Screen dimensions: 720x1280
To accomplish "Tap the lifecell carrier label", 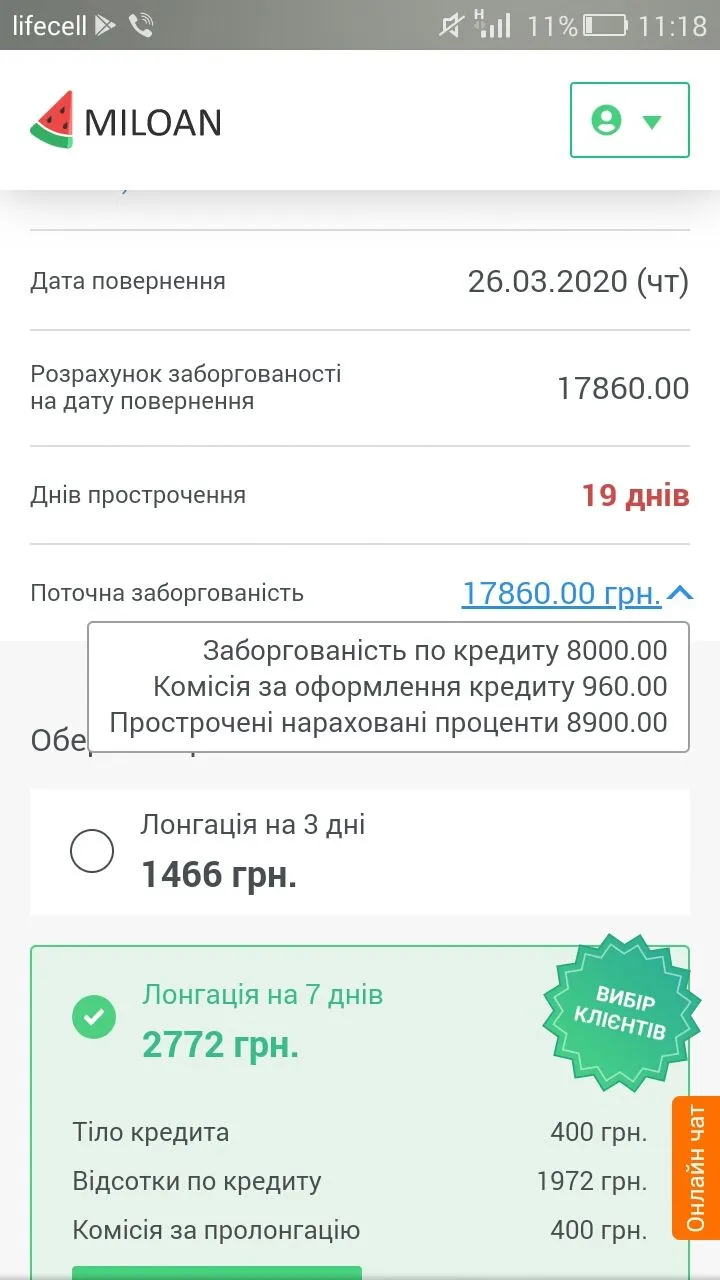I will [50, 26].
